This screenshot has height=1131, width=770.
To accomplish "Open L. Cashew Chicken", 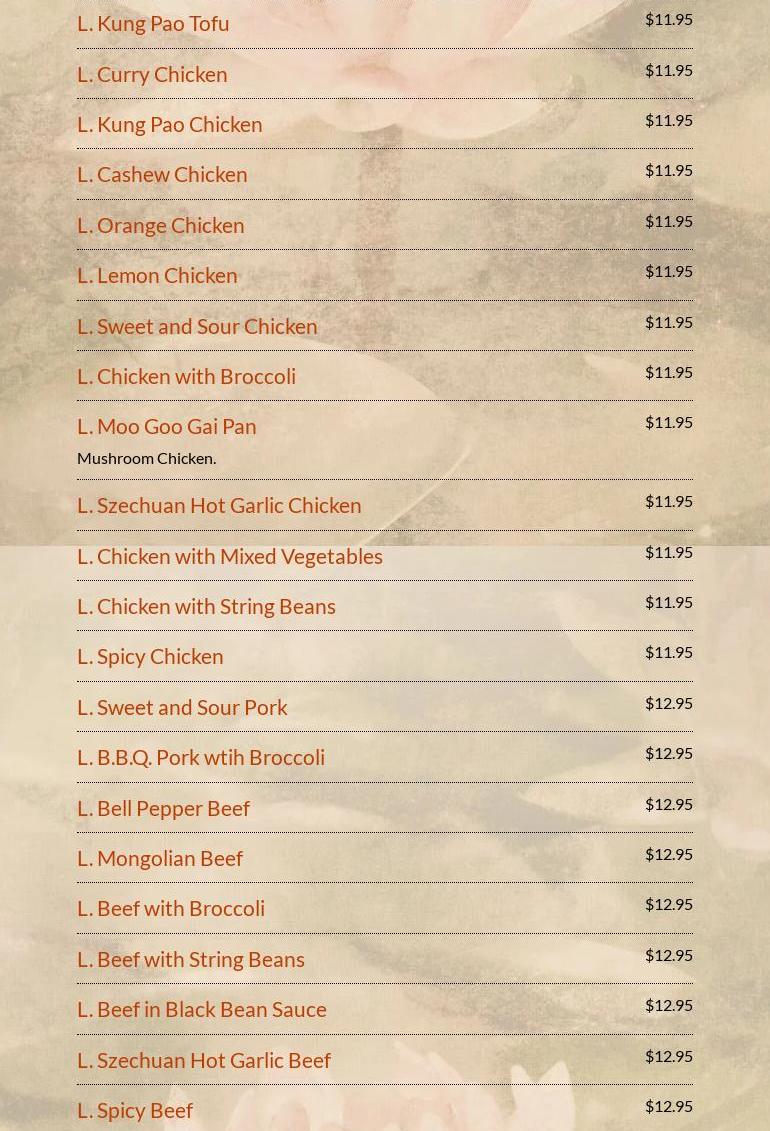I will (162, 174).
